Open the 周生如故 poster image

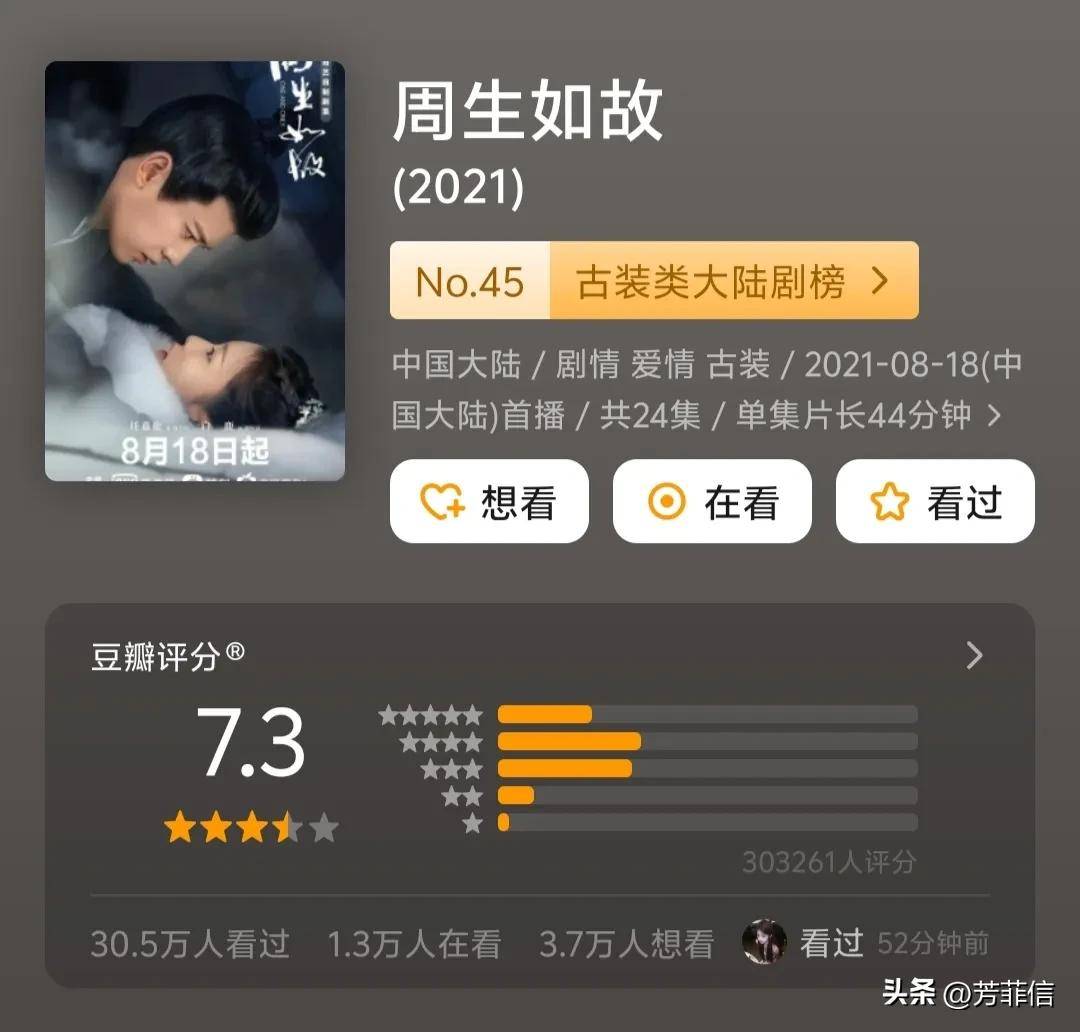195,271
